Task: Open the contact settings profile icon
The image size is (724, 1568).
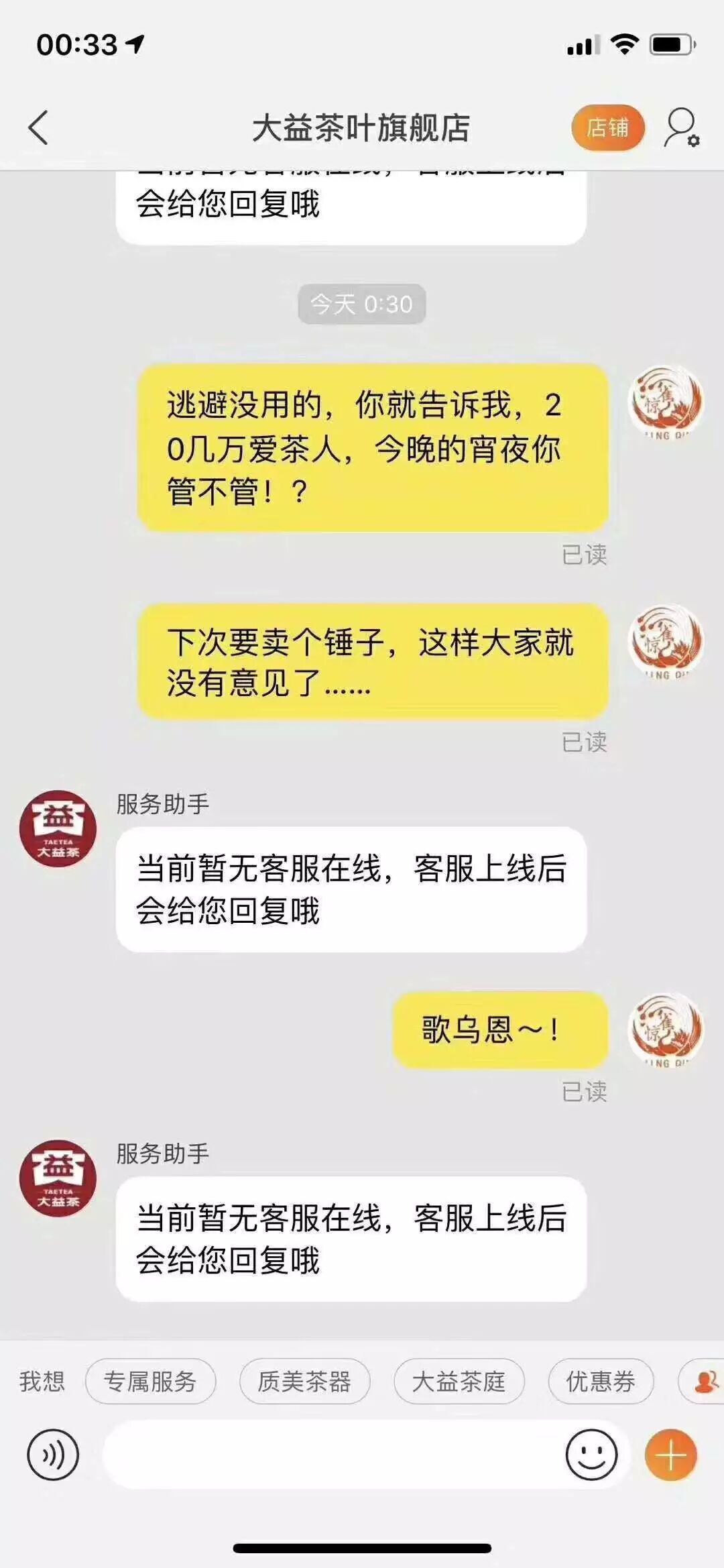Action: [x=682, y=127]
